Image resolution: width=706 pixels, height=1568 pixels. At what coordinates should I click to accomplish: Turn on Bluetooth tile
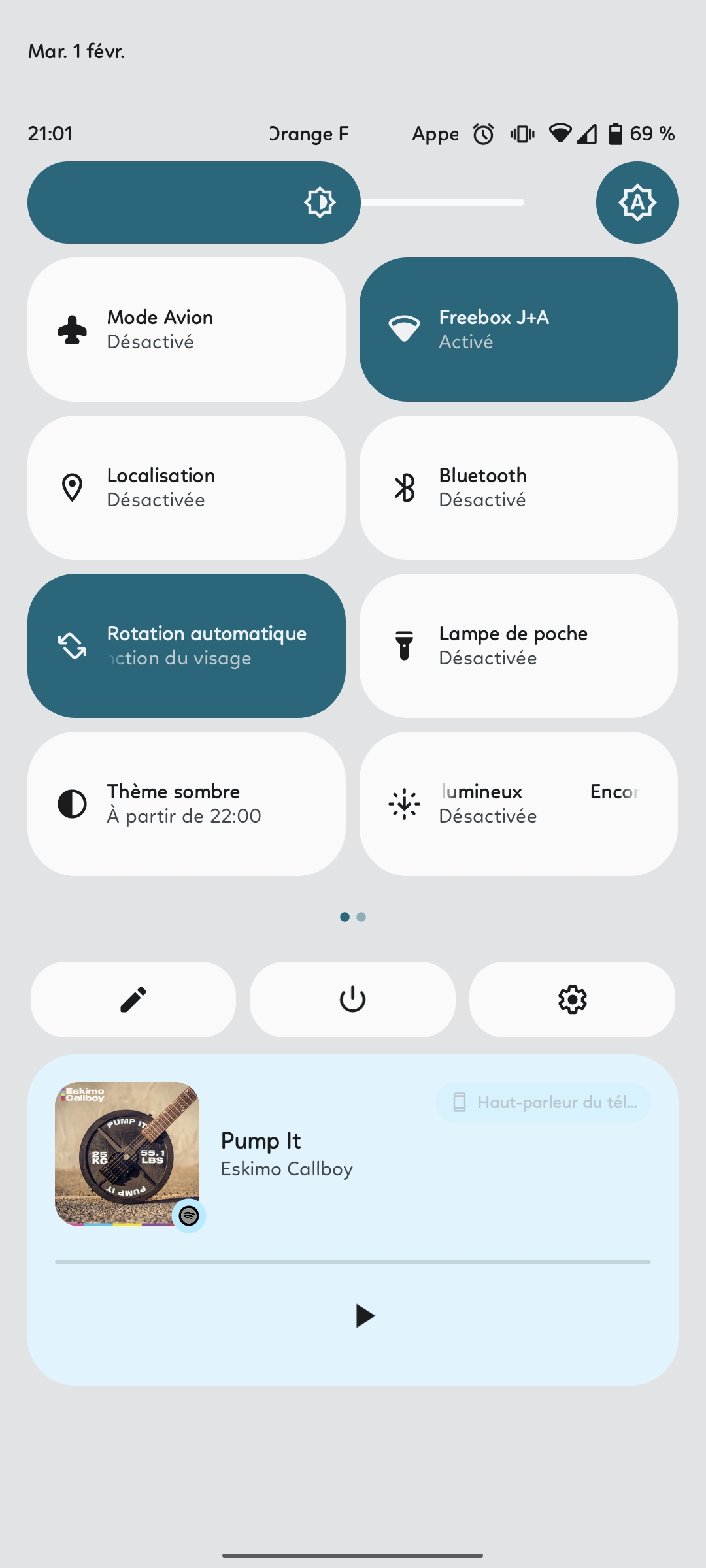pyautogui.click(x=518, y=487)
